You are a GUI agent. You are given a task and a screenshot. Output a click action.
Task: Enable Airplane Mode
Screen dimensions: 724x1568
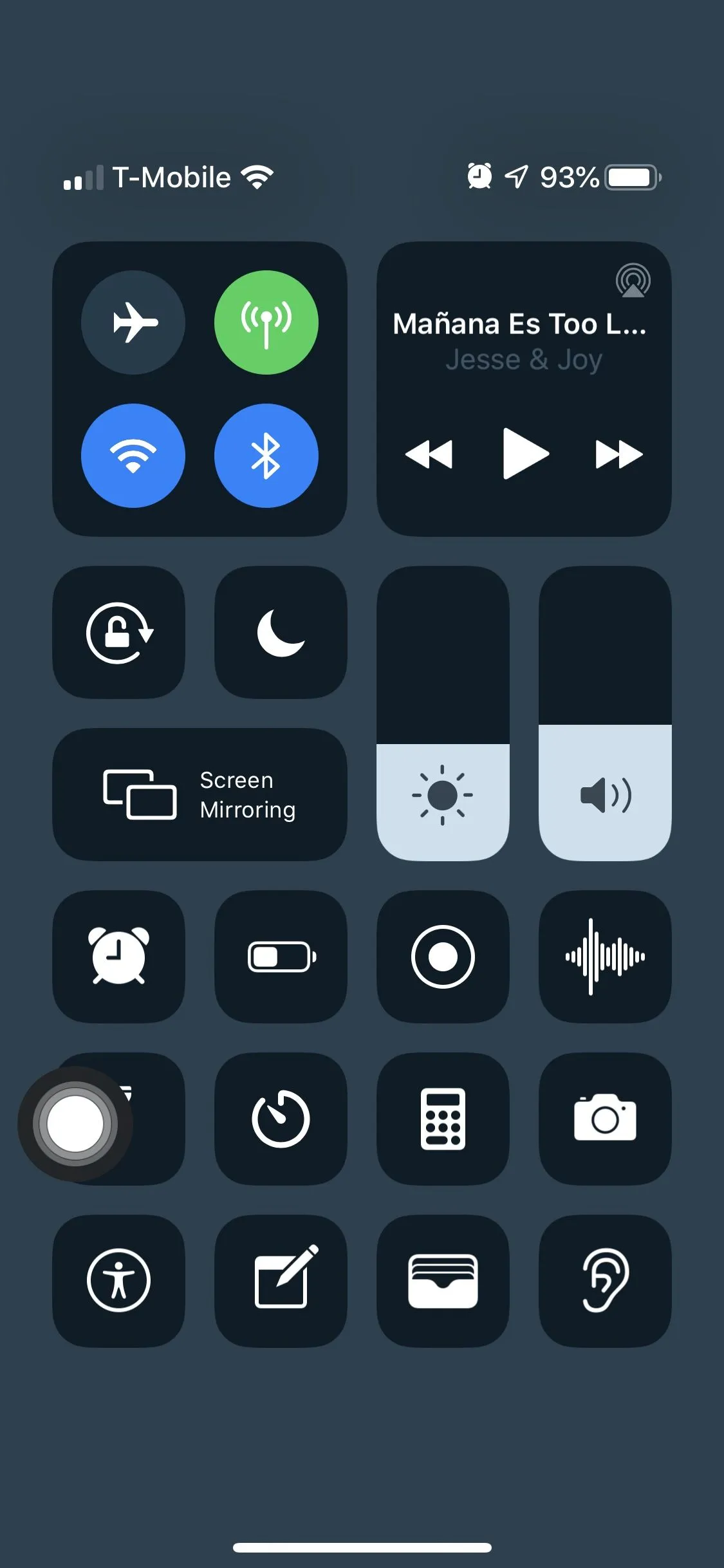point(133,322)
